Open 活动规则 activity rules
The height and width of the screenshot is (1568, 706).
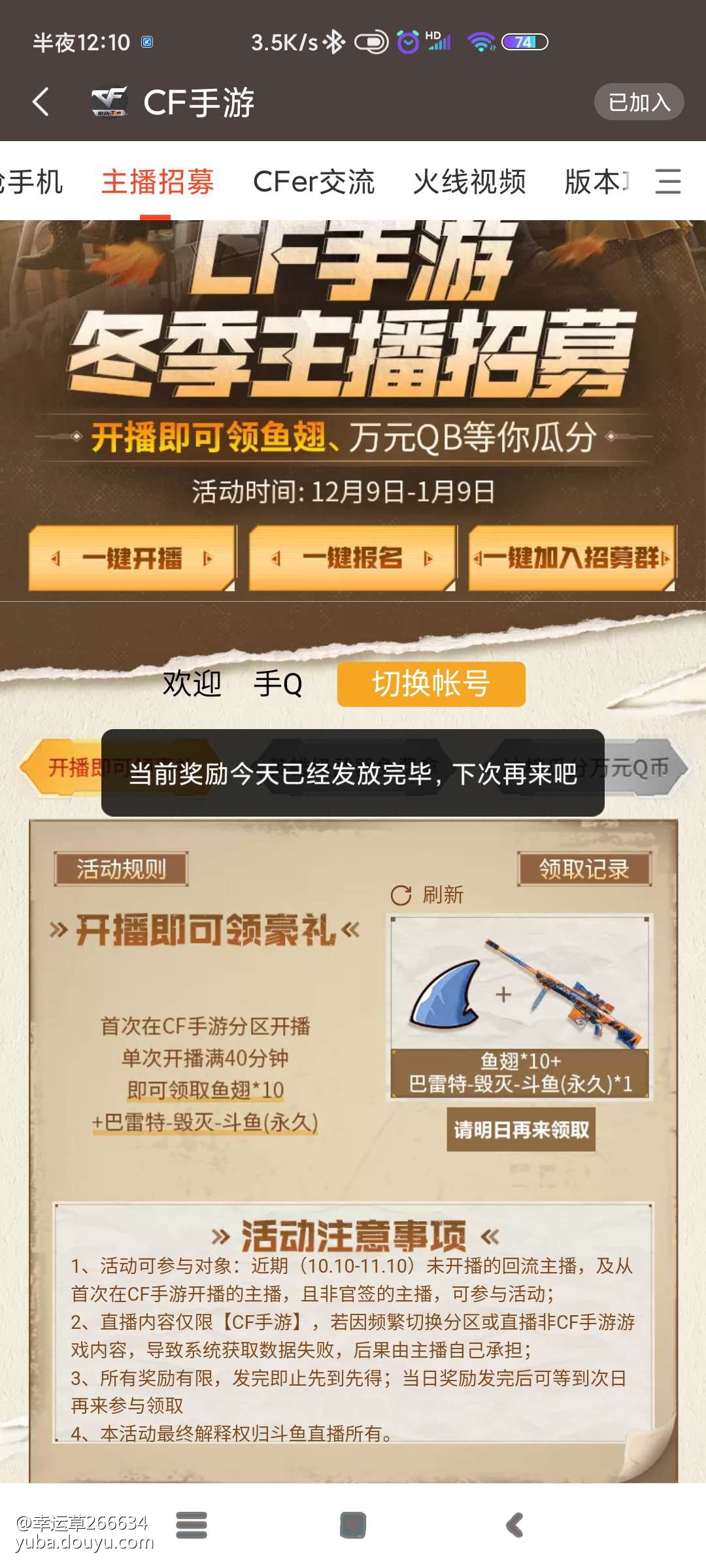[x=121, y=869]
